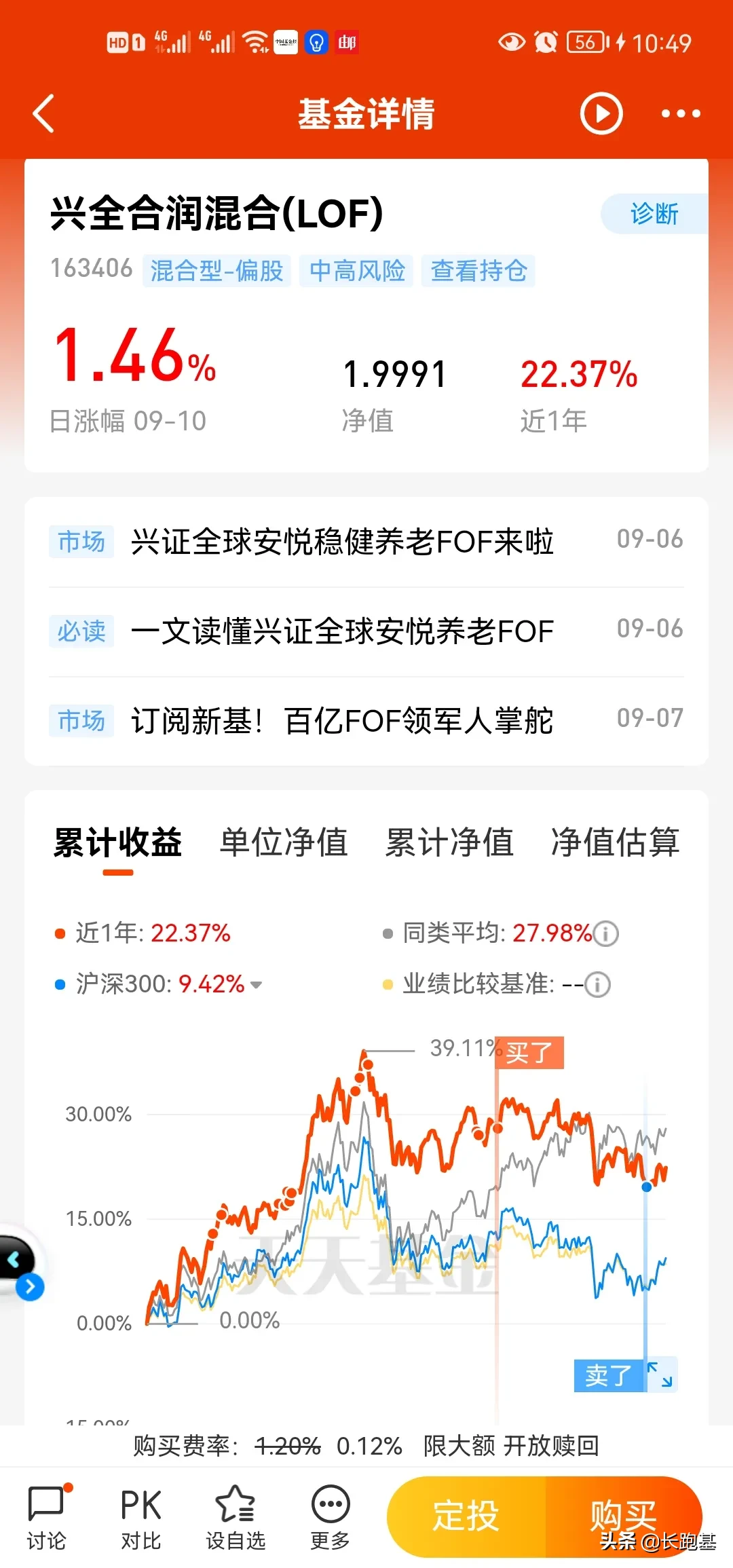This screenshot has width=733, height=1568.
Task: Switch to 净值估算 tab
Action: [x=615, y=842]
